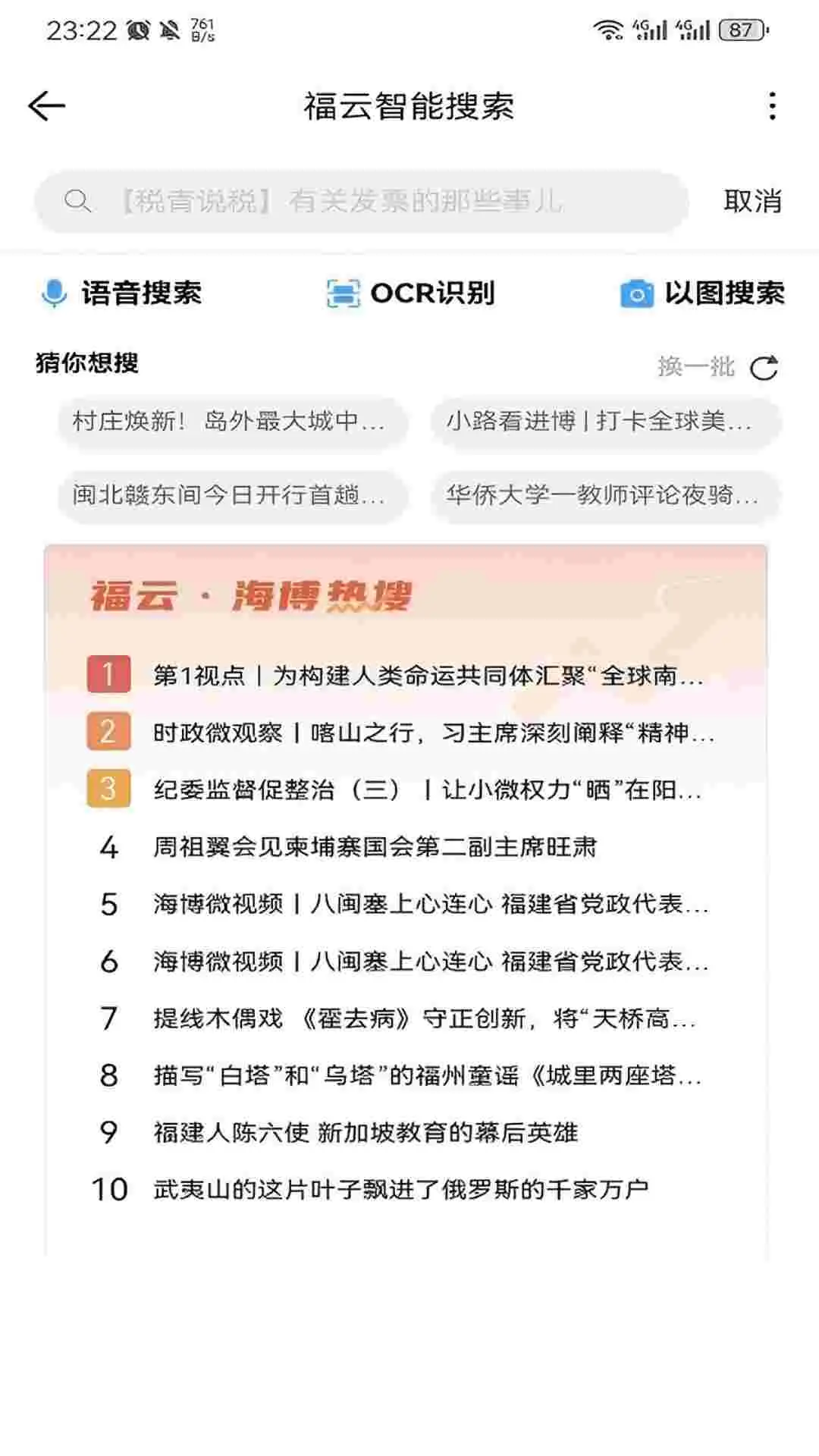The image size is (819, 1456).
Task: Open hot search 4 周祖翼会见柬埔寨
Action: pyautogui.click(x=375, y=847)
